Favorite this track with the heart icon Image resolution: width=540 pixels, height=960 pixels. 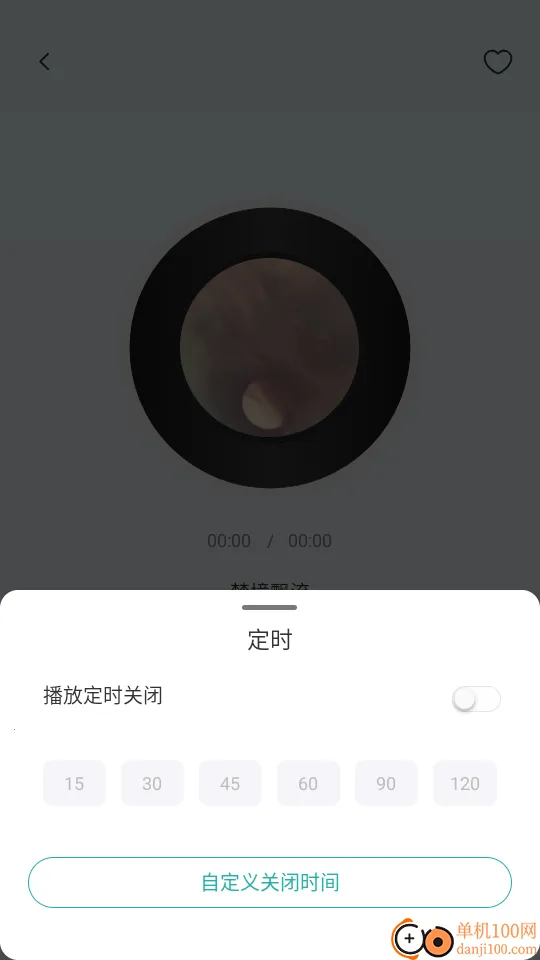click(498, 62)
